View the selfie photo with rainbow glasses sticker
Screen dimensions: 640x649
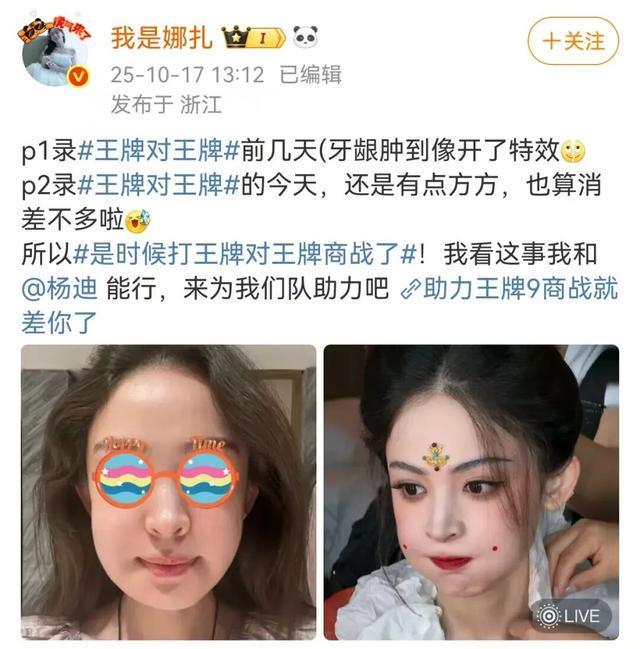[x=168, y=492]
